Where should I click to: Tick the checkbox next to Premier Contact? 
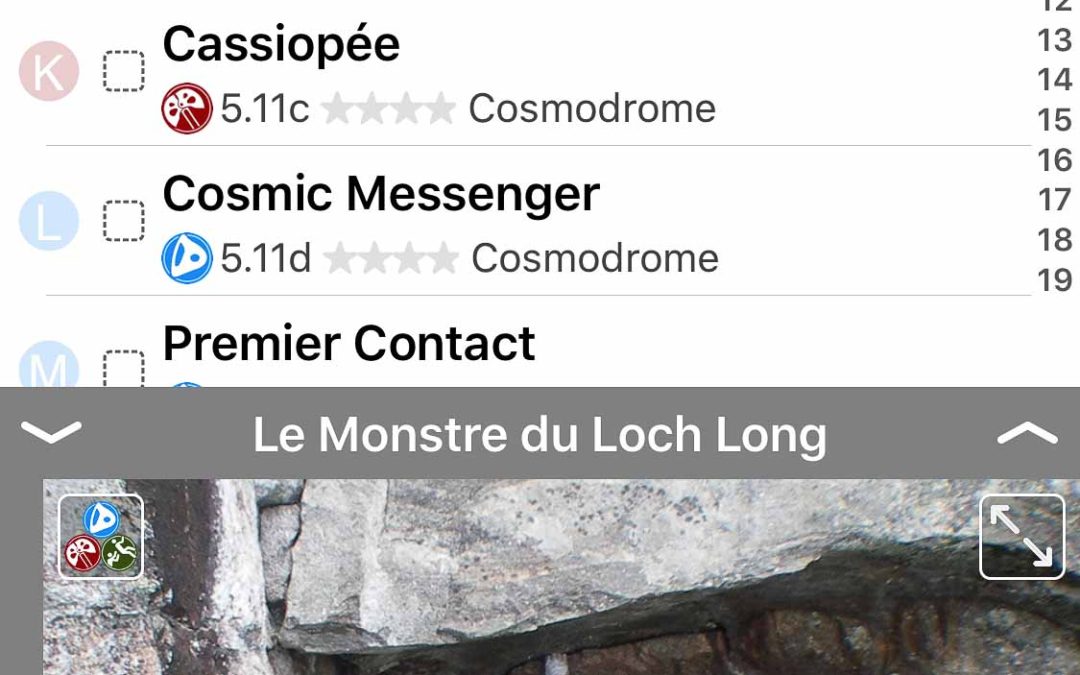[124, 366]
